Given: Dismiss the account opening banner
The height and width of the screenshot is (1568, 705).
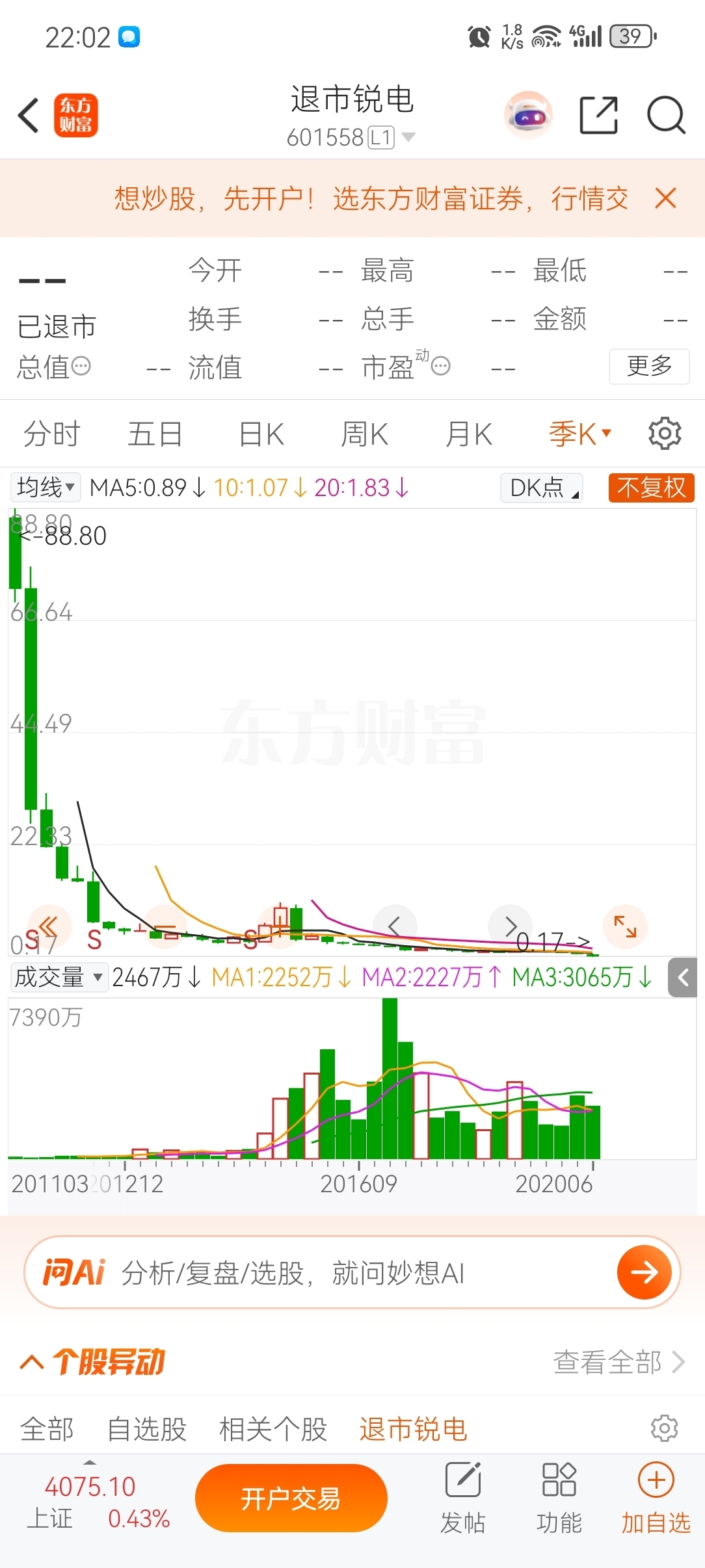Looking at the screenshot, I should [x=665, y=198].
